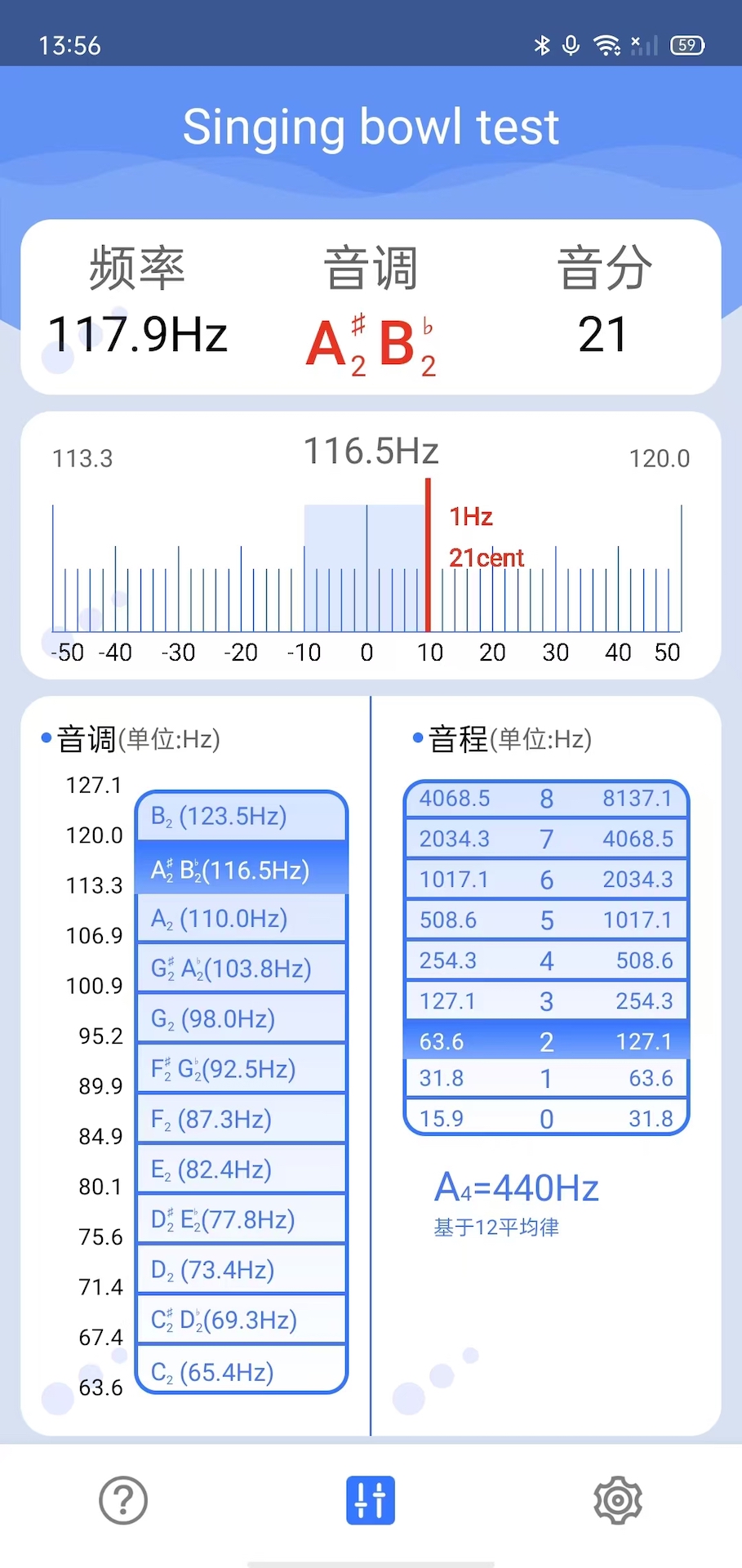Tap the microphone icon in status bar
742x1568 pixels.
click(x=571, y=45)
